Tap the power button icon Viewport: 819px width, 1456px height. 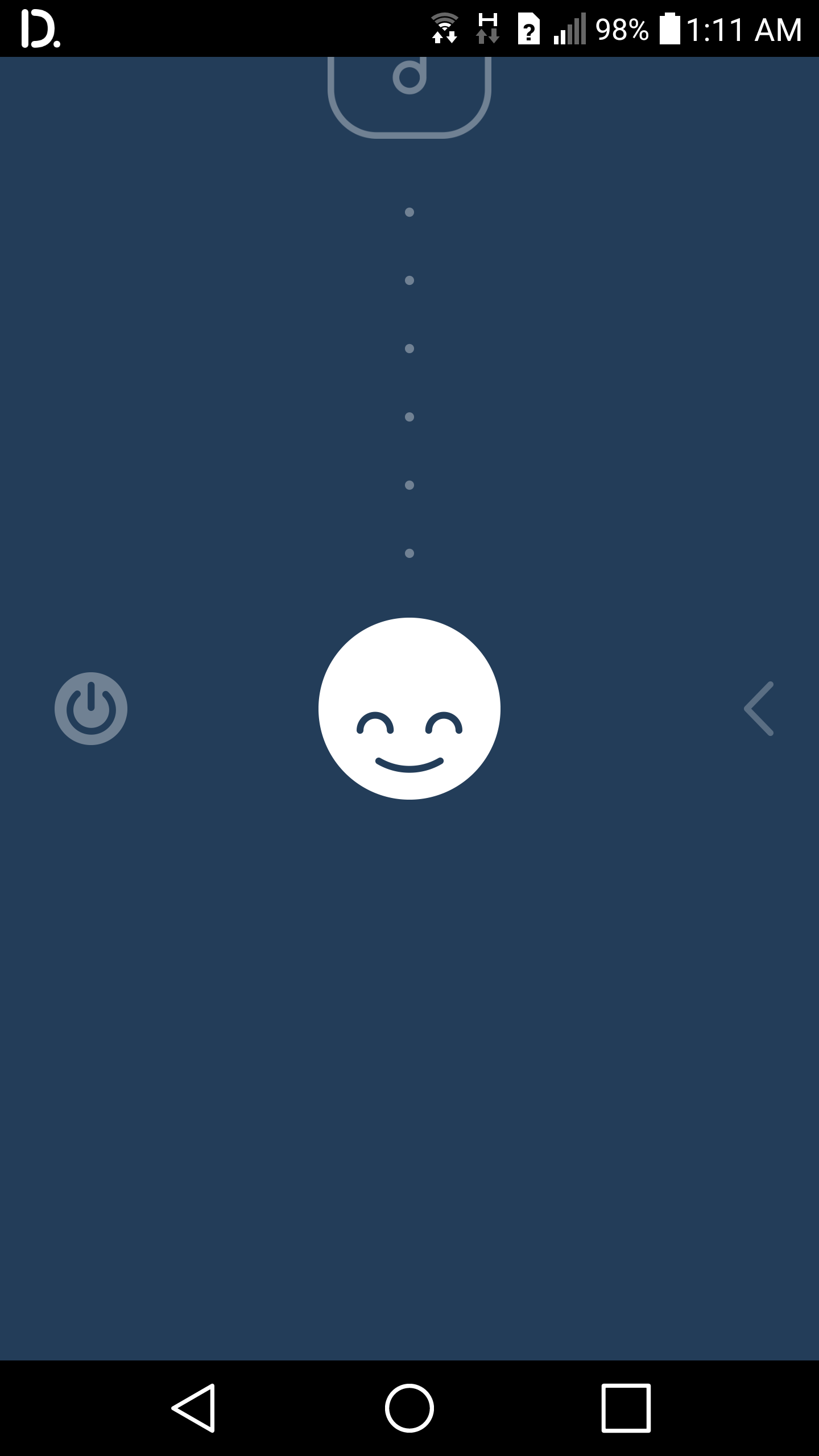click(91, 708)
